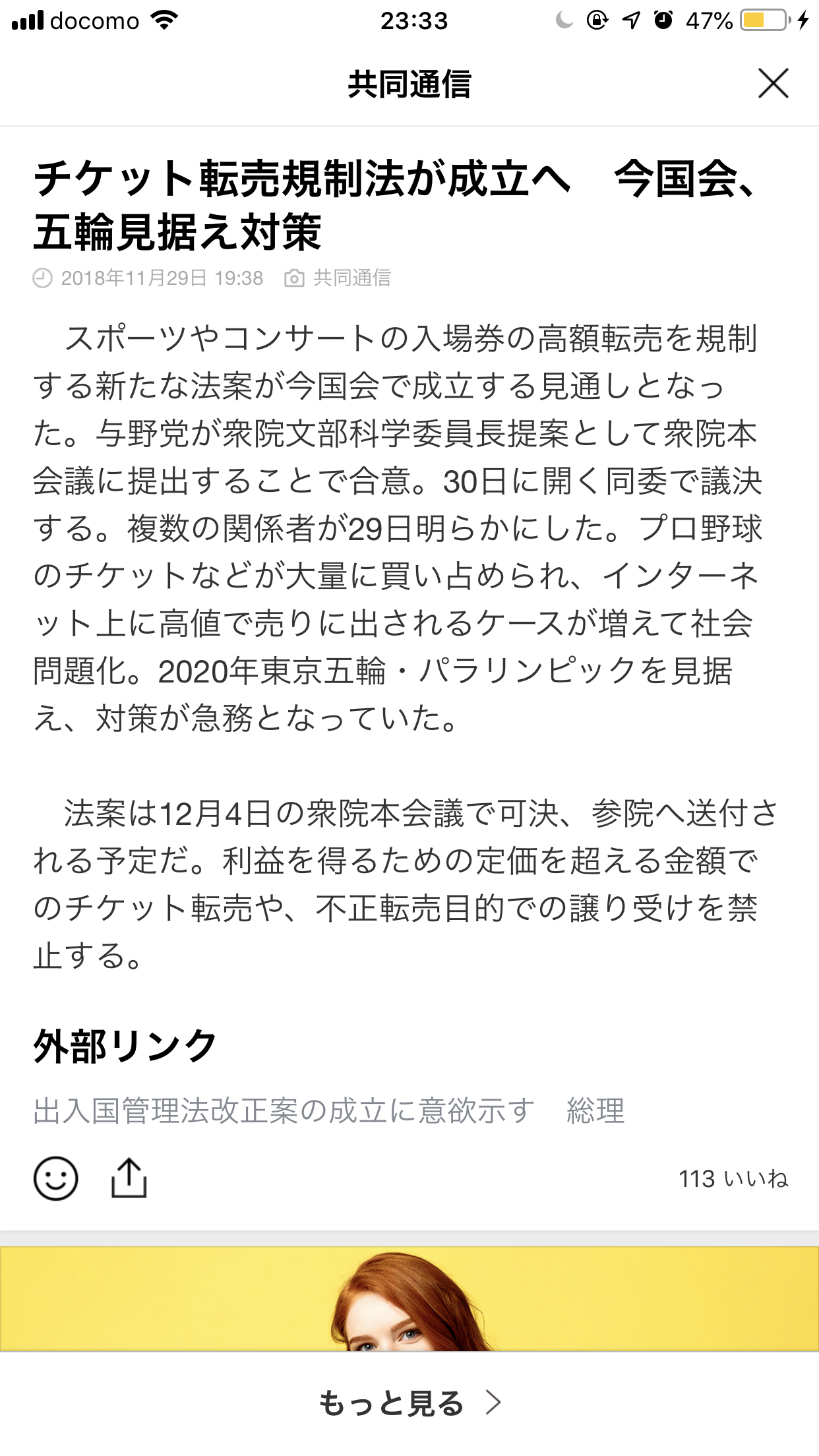Image resolution: width=819 pixels, height=1456 pixels.
Task: Open the external link about 出入国管理法改正案
Action: click(x=328, y=1111)
